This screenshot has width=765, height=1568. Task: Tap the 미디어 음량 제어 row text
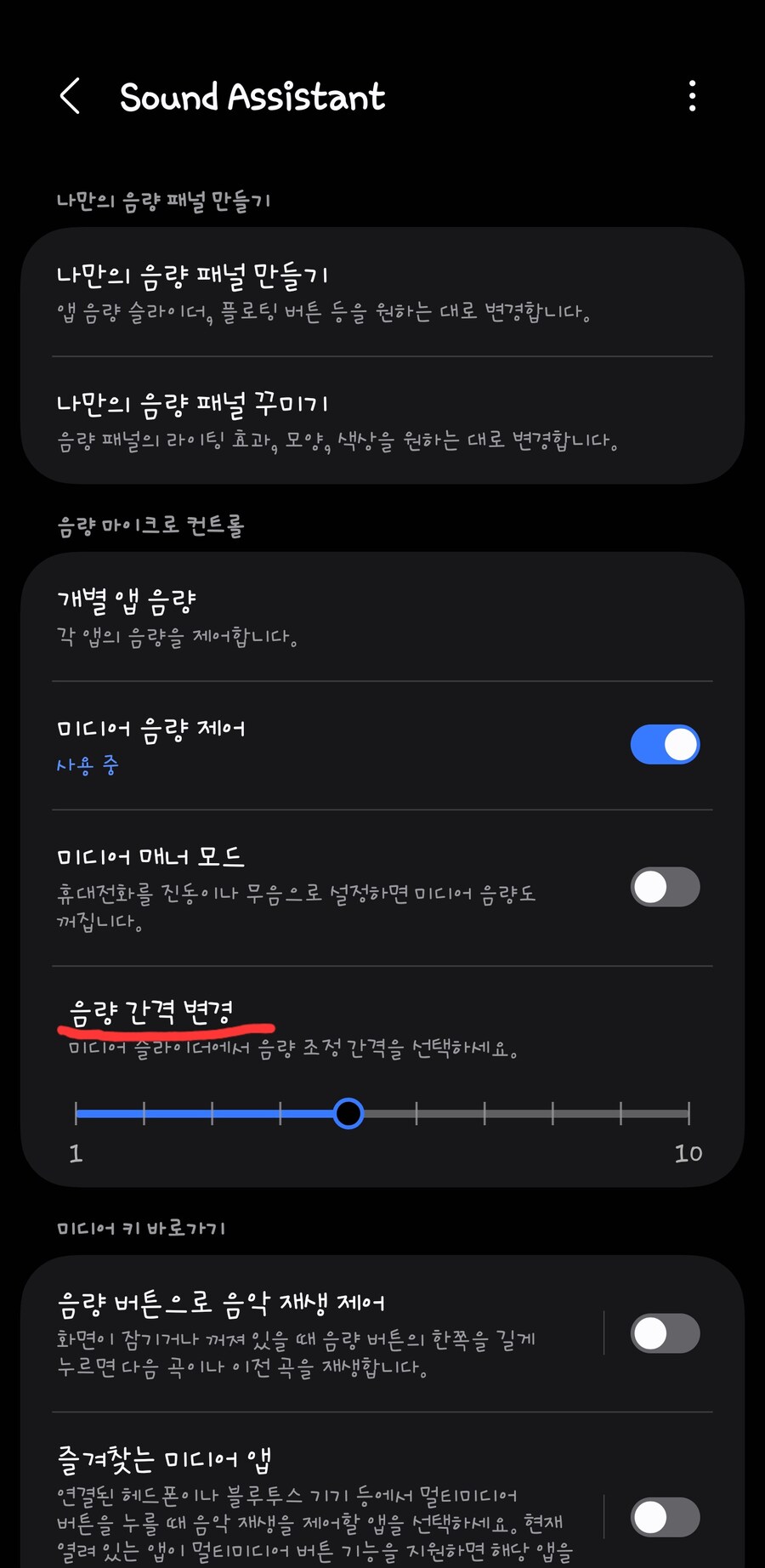coord(151,728)
